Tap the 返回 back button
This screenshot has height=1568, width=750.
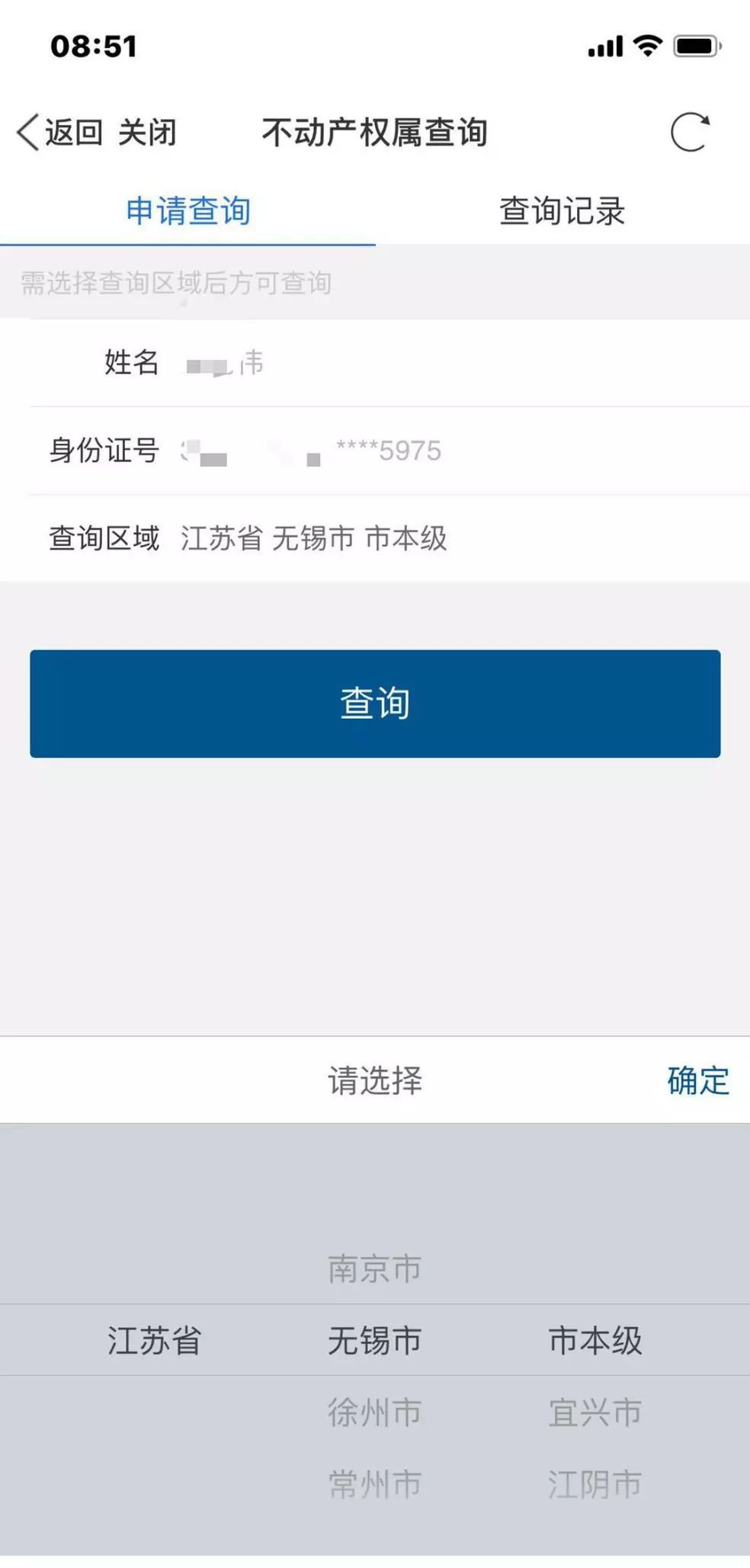[59, 133]
